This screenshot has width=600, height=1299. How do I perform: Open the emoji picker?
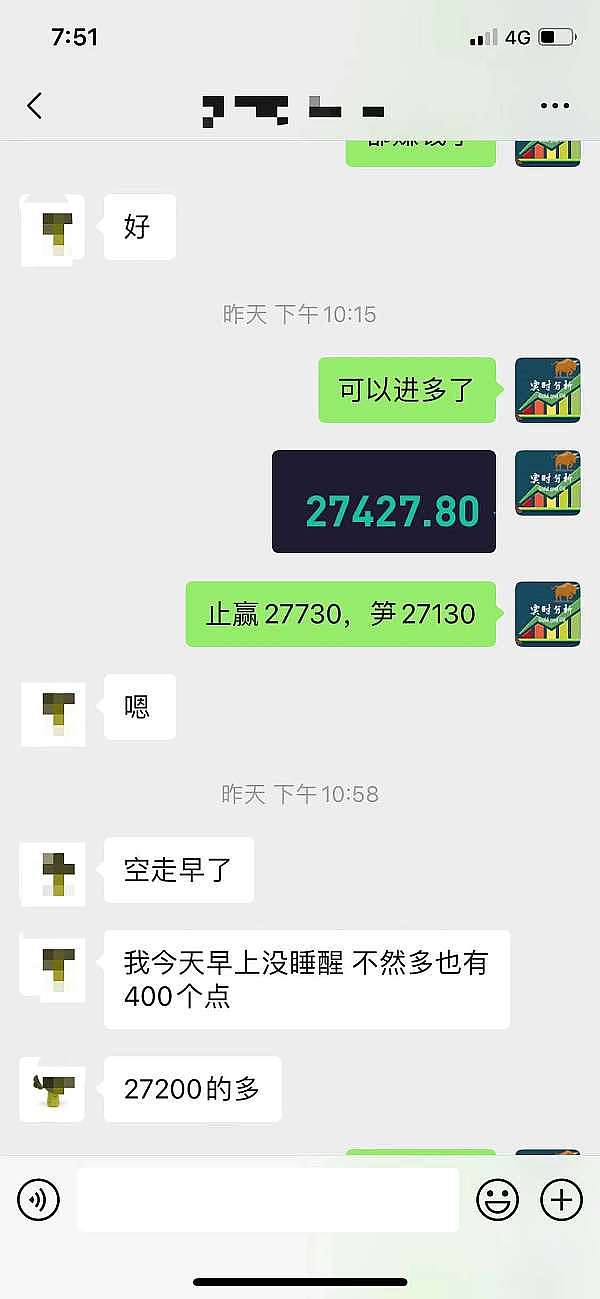click(497, 1199)
